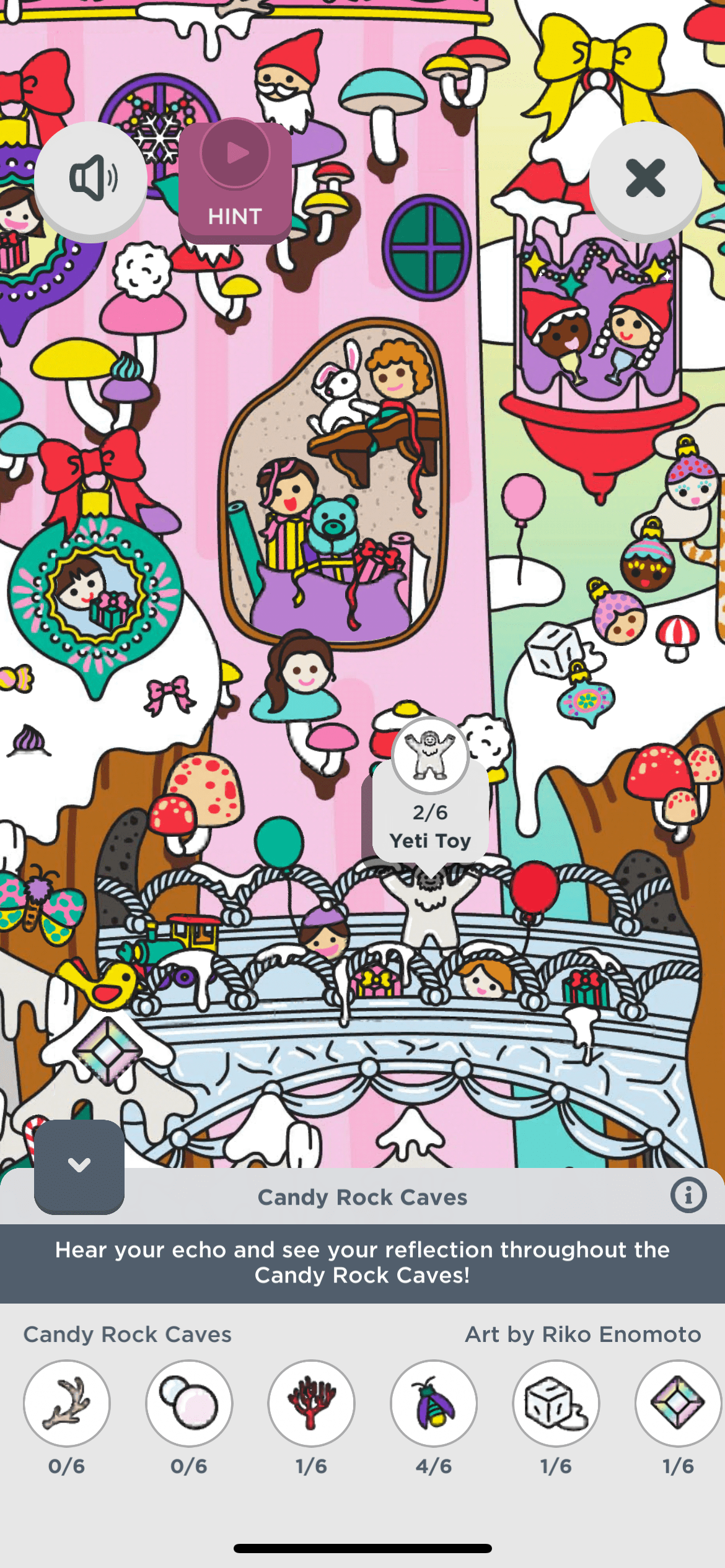Select the firefly bug item to find

tap(433, 1403)
